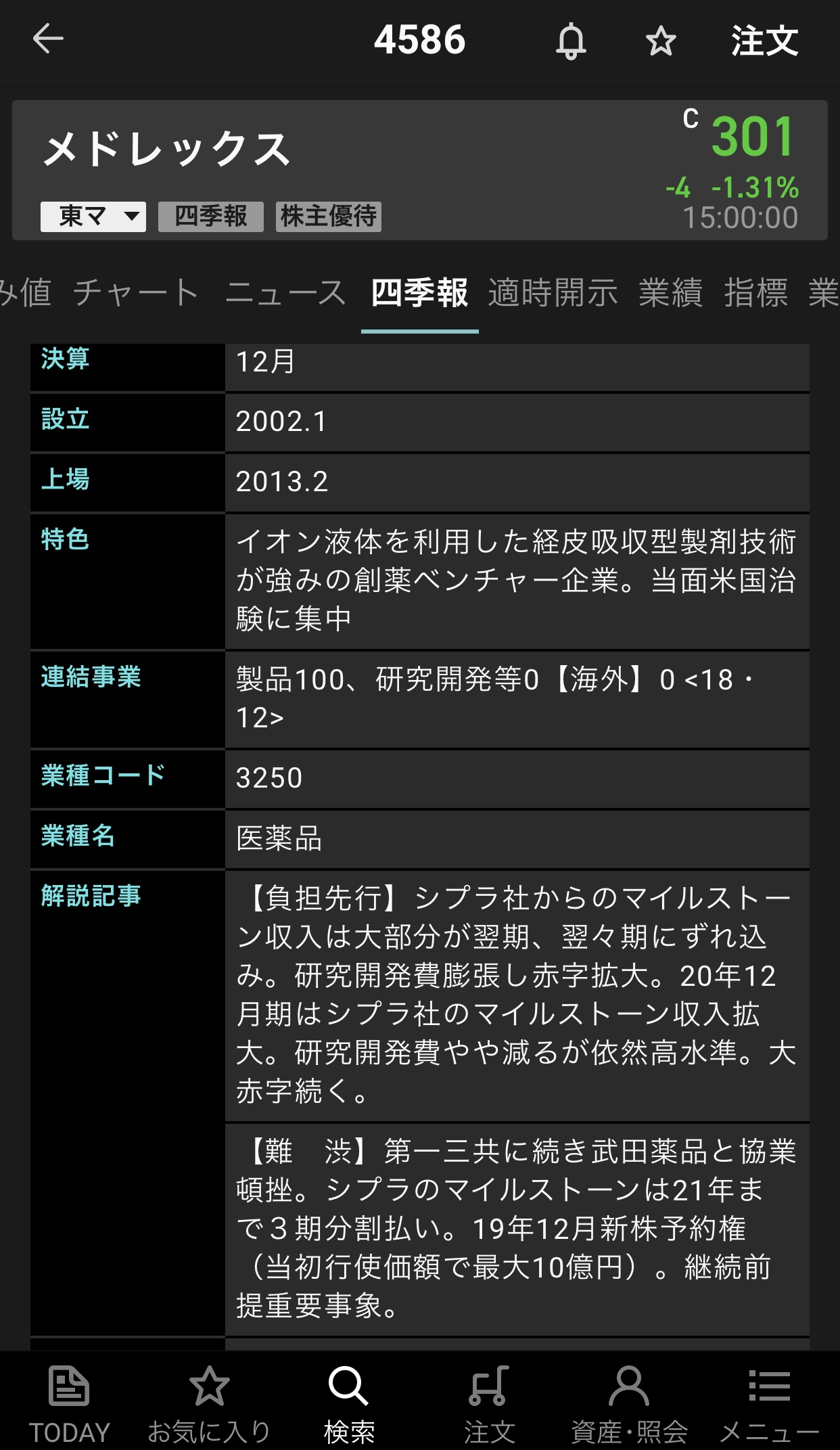The width and height of the screenshot is (840, 1450).
Task: Open 資産・照会 in bottom navigation
Action: (629, 1403)
